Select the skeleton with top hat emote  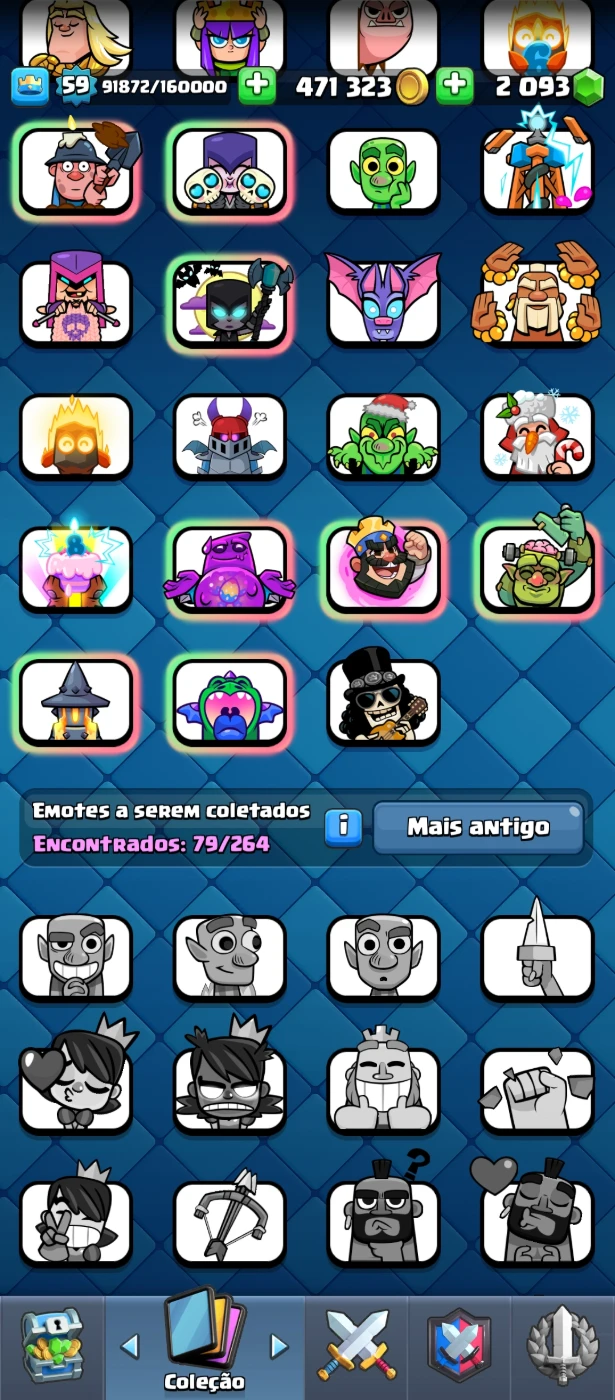[383, 700]
